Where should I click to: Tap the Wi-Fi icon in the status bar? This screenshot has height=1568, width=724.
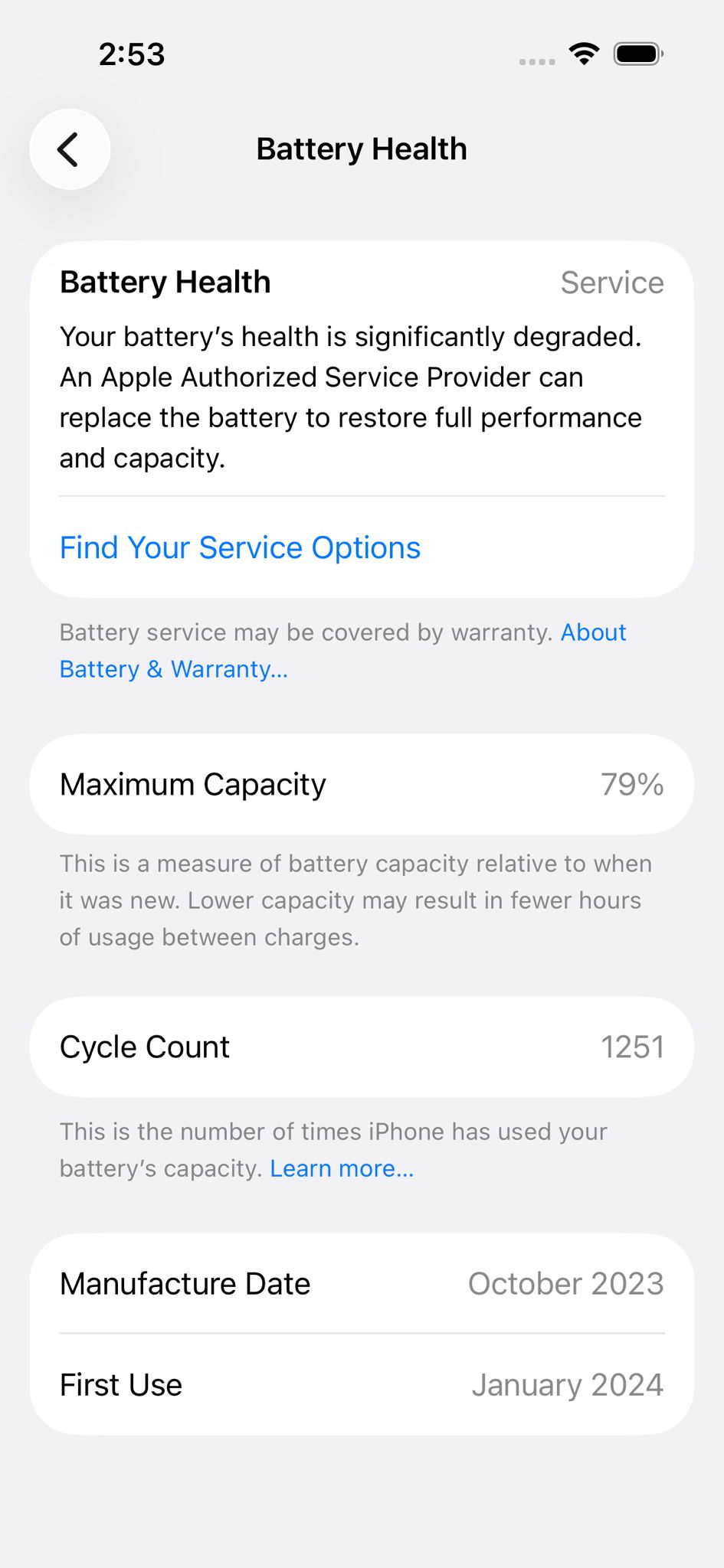[584, 54]
